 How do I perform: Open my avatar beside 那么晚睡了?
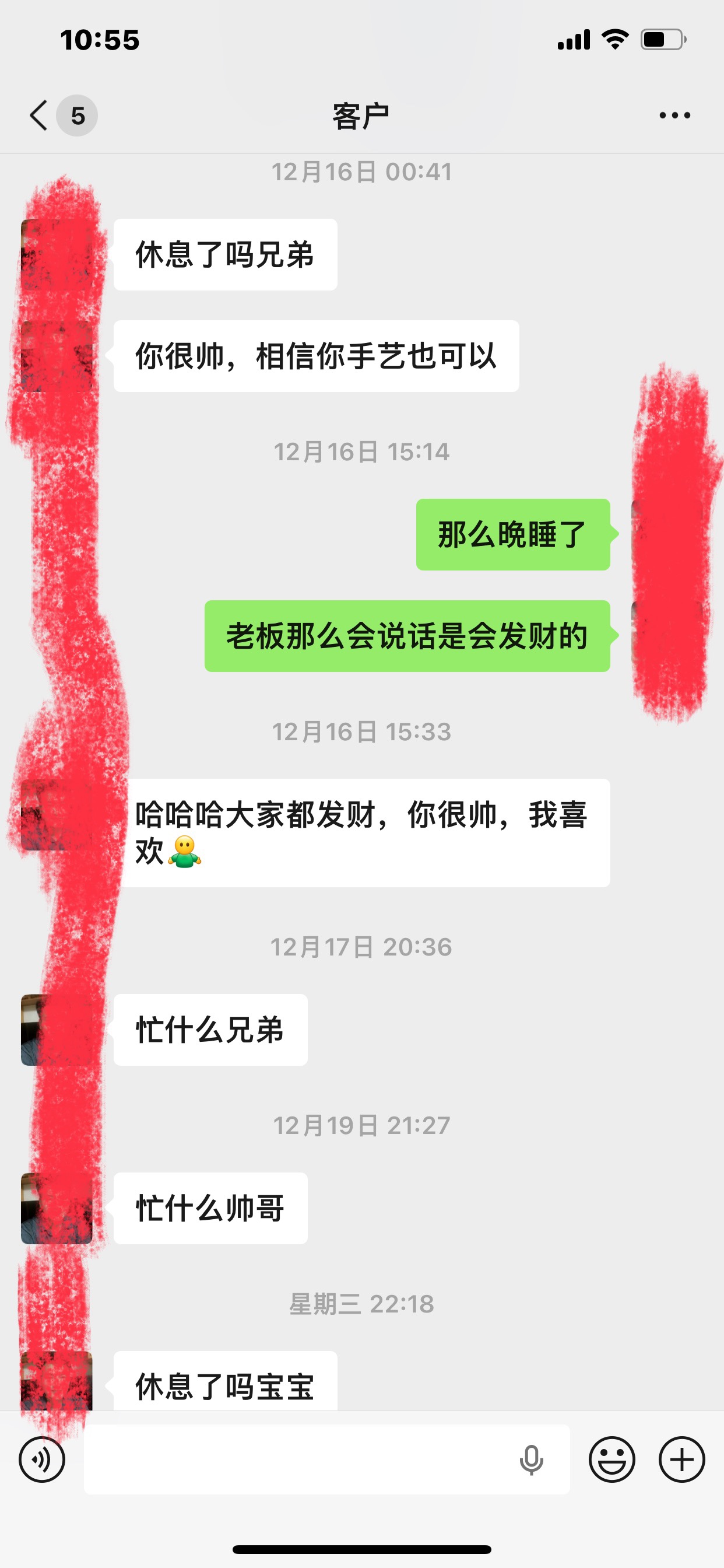click(667, 534)
